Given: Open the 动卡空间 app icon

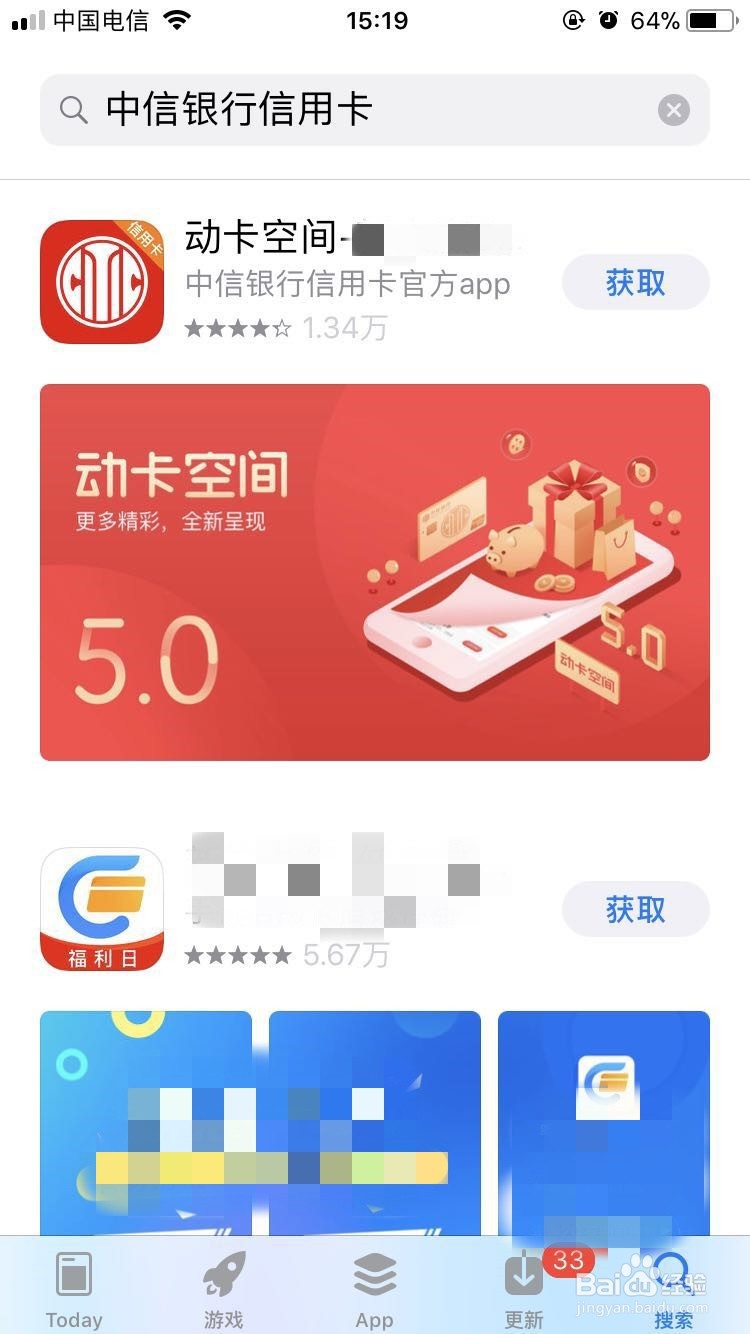Looking at the screenshot, I should pos(101,281).
